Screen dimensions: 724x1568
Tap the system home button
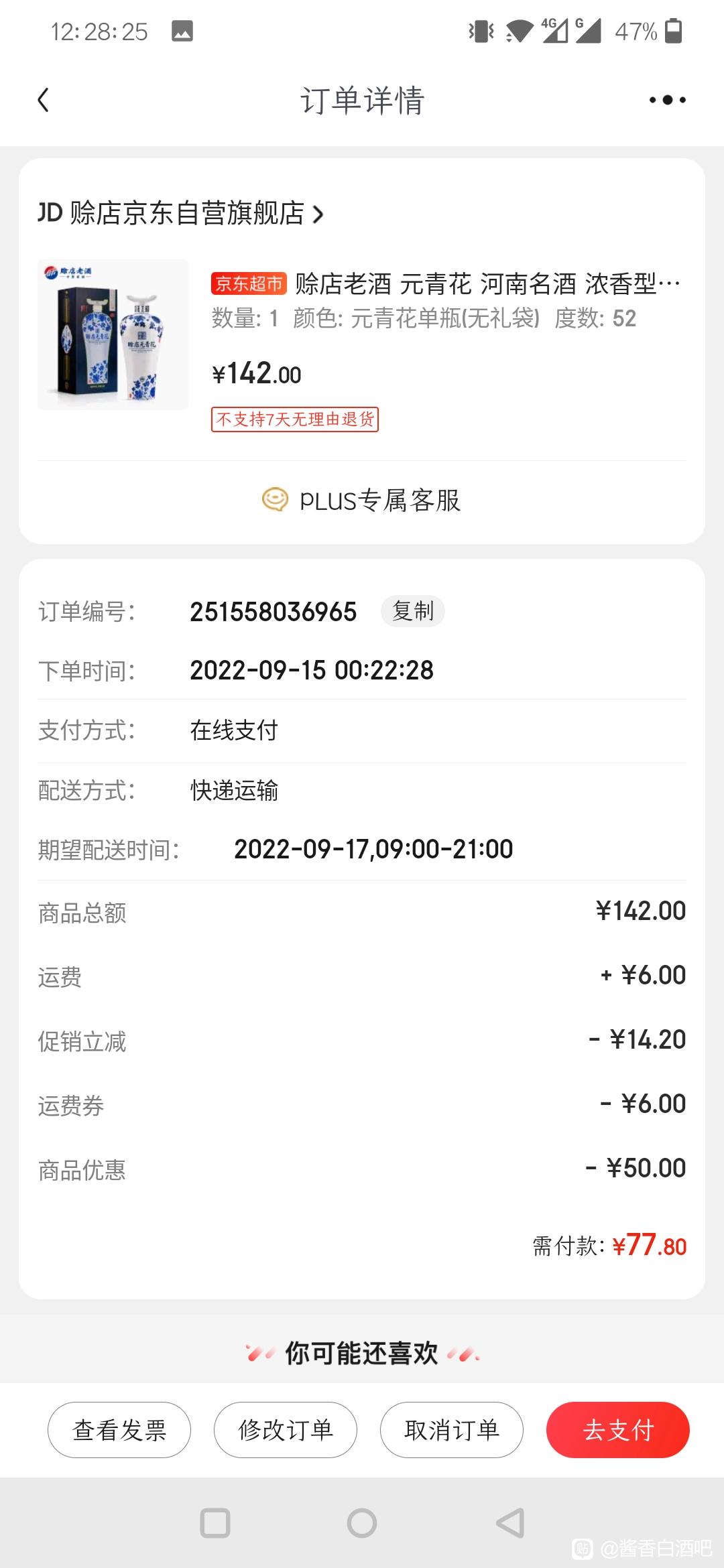(362, 1523)
